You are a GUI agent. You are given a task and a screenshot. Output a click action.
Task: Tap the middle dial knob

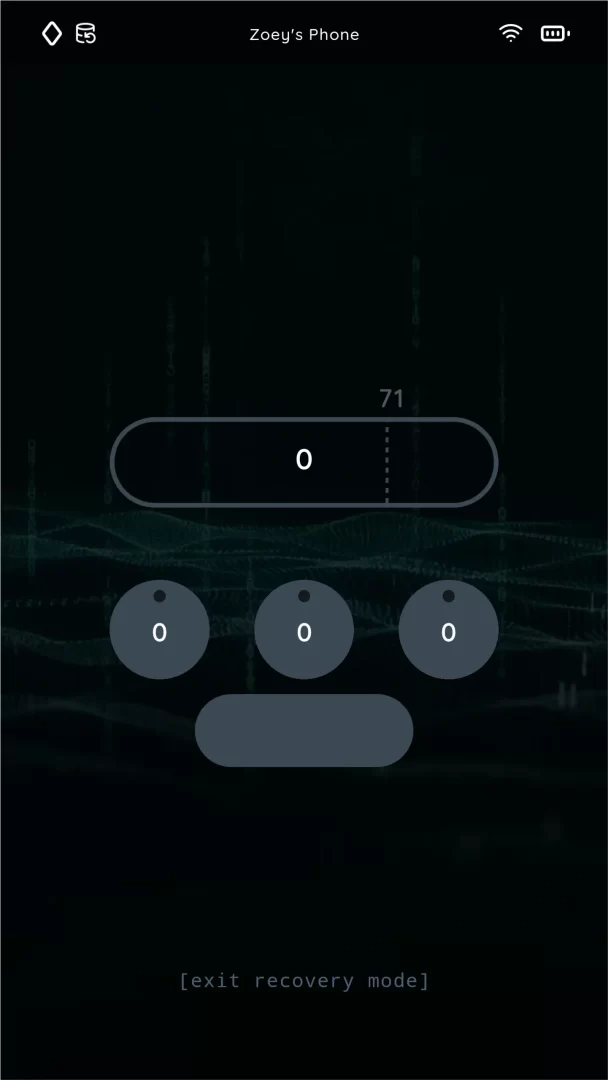[x=304, y=630]
